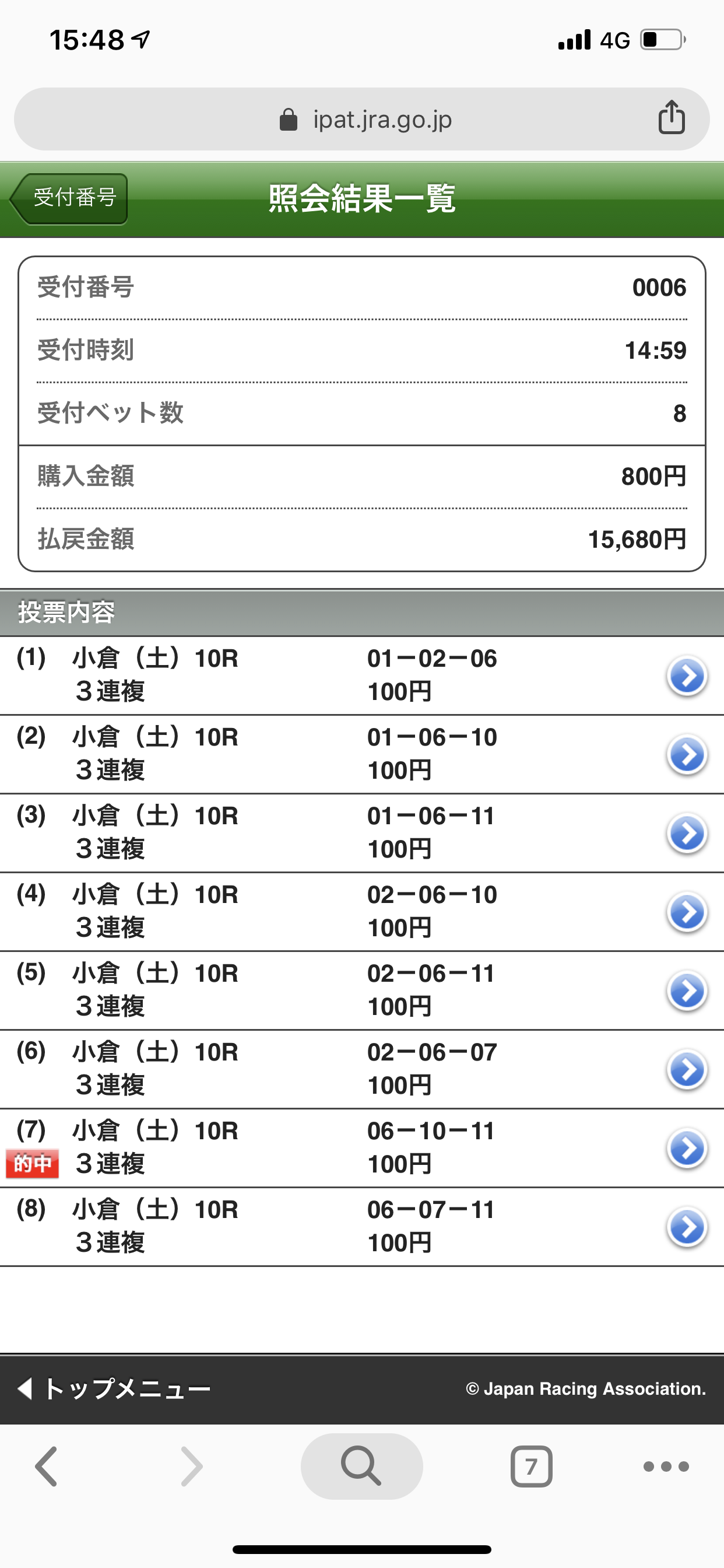View bet row 01-06-11
Screen dimensions: 724x1568
click(361, 832)
